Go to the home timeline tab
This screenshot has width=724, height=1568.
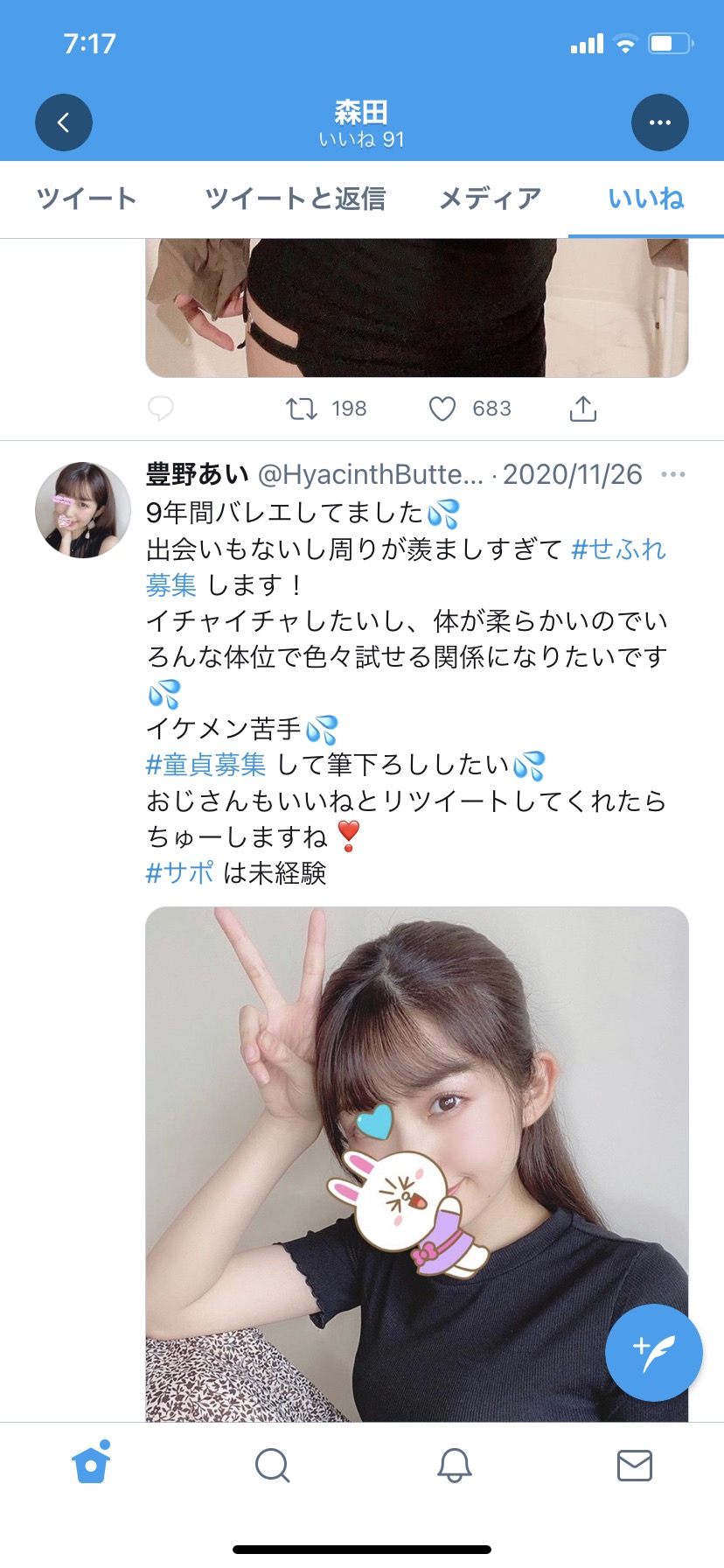(91, 1464)
